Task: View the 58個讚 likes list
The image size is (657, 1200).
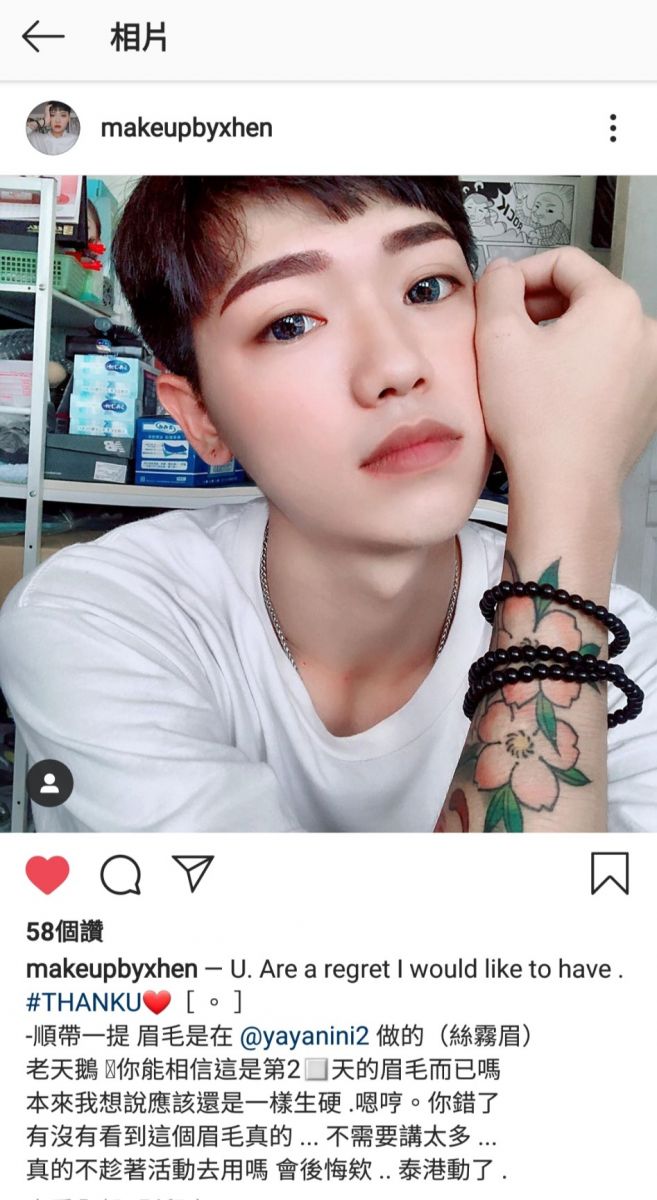Action: pyautogui.click(x=64, y=931)
